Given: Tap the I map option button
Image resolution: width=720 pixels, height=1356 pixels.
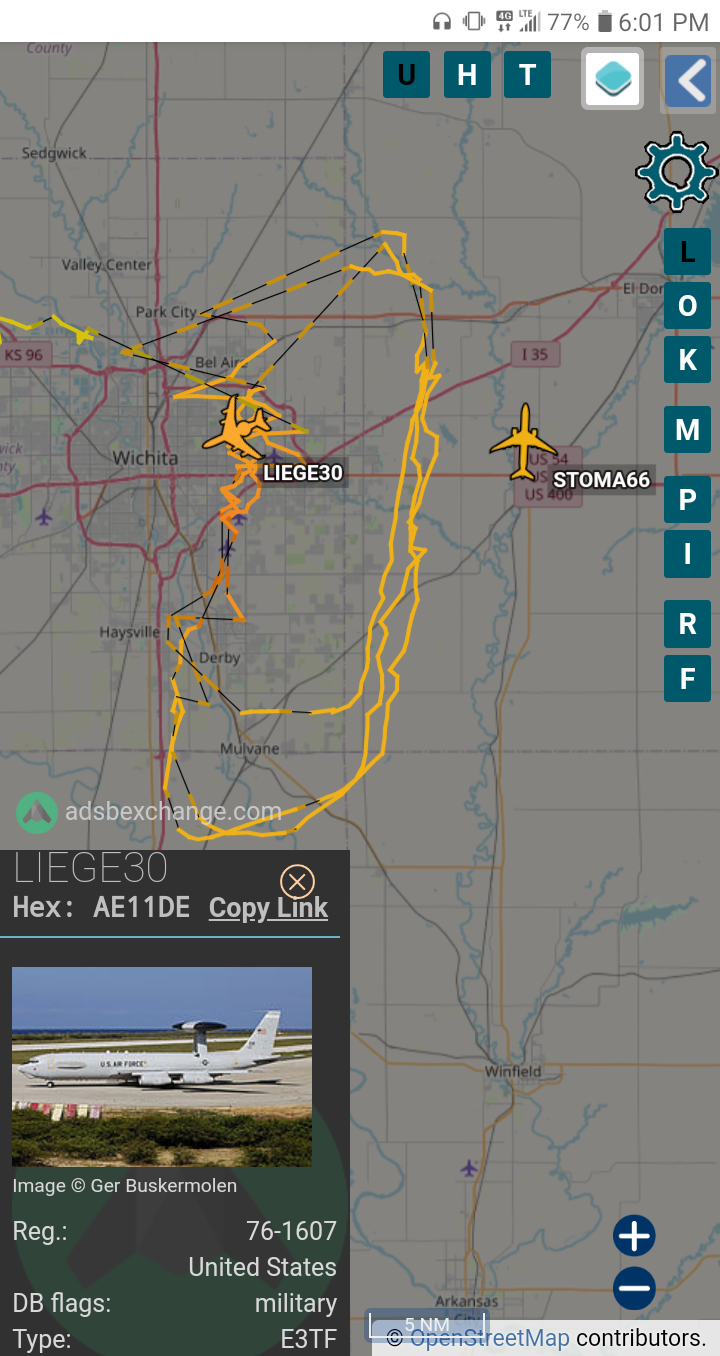Looking at the screenshot, I should [688, 554].
